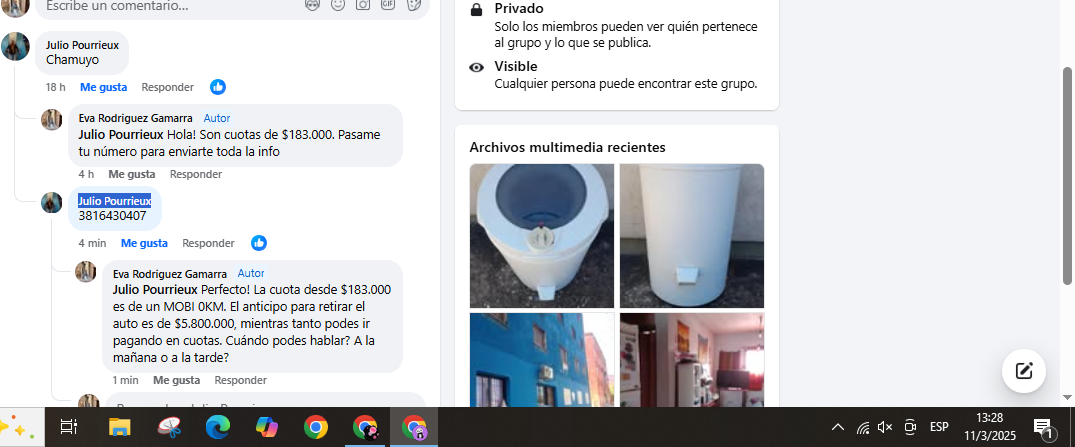The width and height of the screenshot is (1075, 447).
Task: Open the washing machine top-view photo
Action: (541, 236)
